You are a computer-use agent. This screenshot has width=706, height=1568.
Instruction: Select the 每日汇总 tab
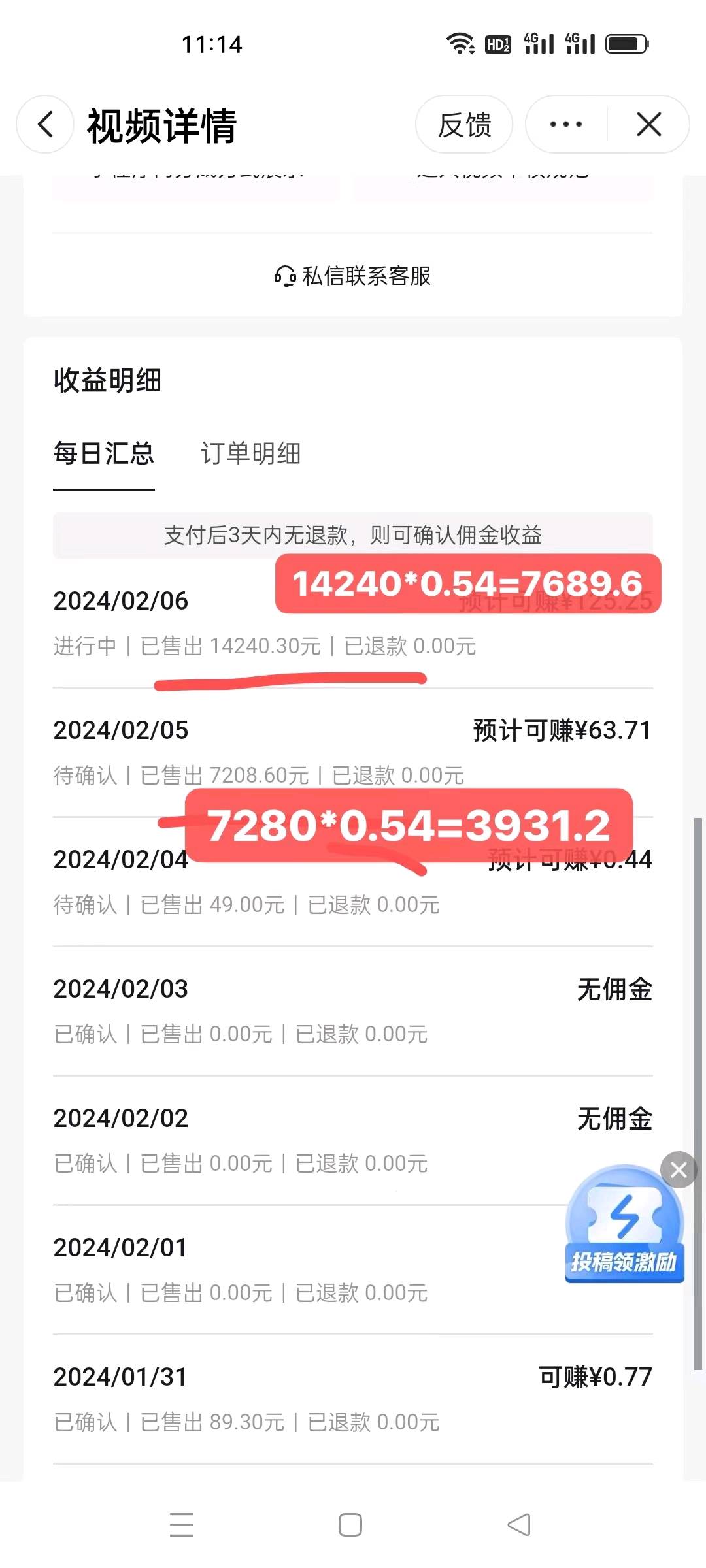(104, 453)
